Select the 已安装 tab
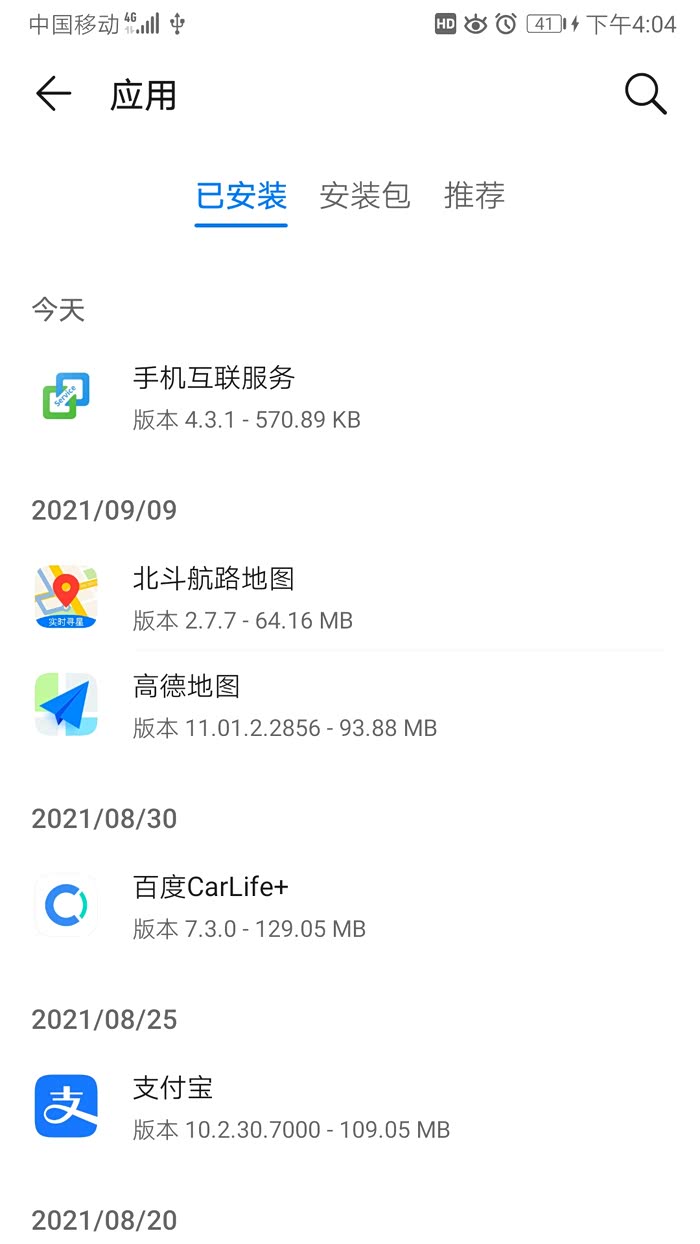Viewport: 700px width, 1244px height. pyautogui.click(x=241, y=195)
